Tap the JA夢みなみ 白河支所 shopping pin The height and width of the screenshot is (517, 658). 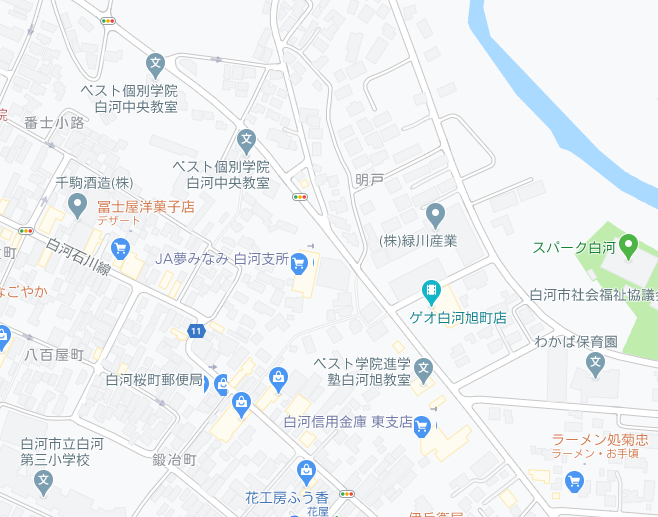[298, 263]
